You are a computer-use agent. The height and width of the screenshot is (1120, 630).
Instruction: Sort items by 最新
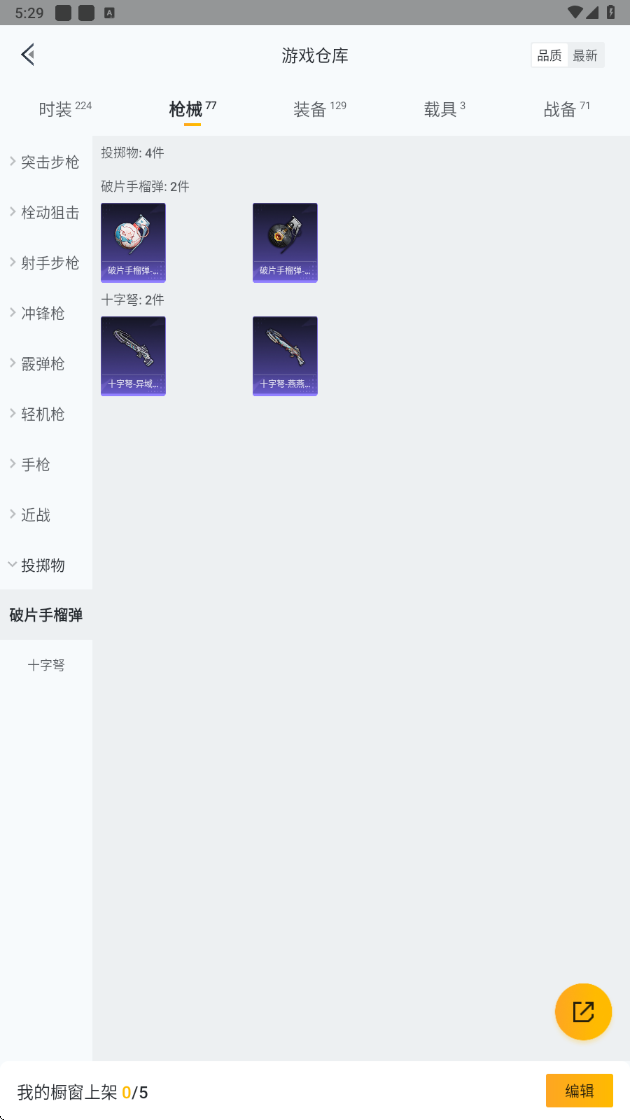tap(585, 56)
